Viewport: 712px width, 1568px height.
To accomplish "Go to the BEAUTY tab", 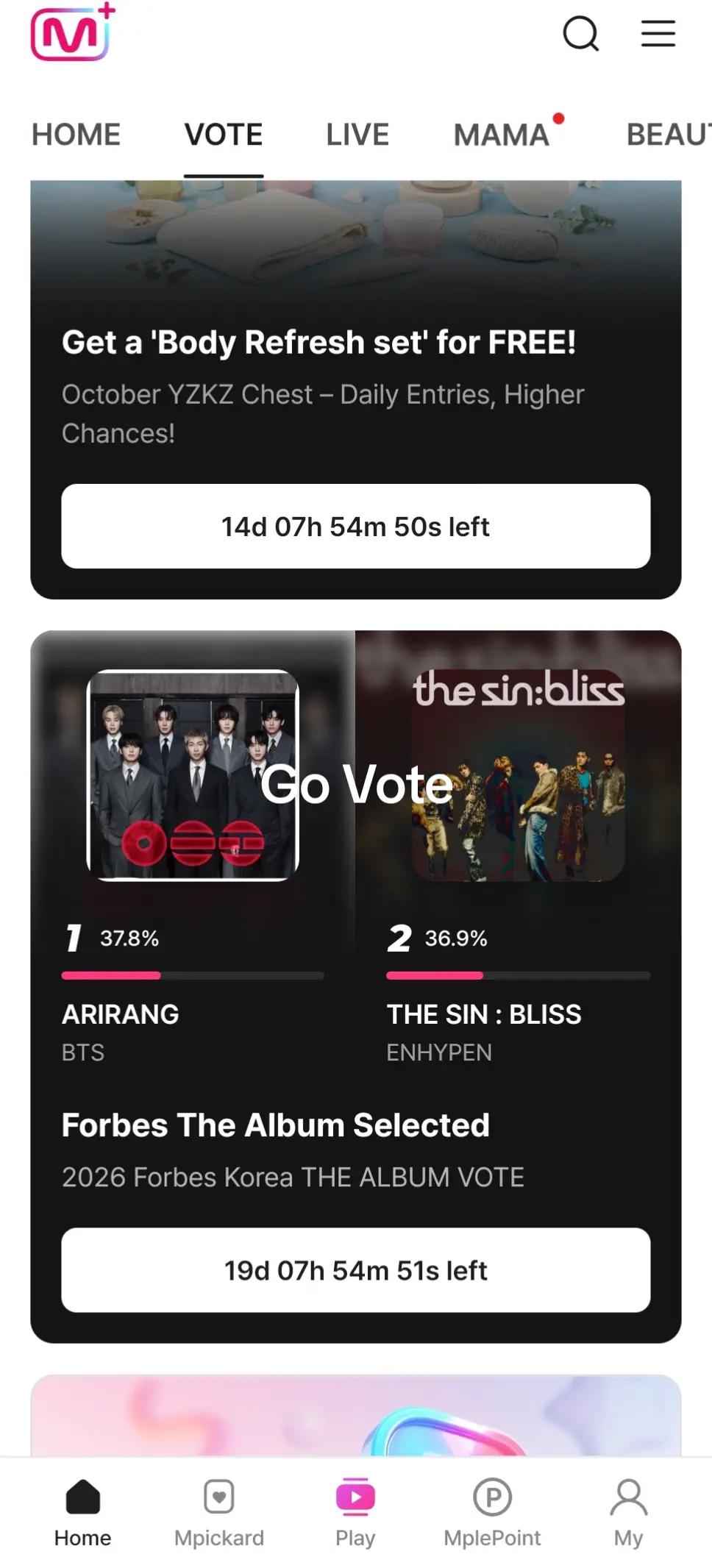I will pyautogui.click(x=668, y=135).
